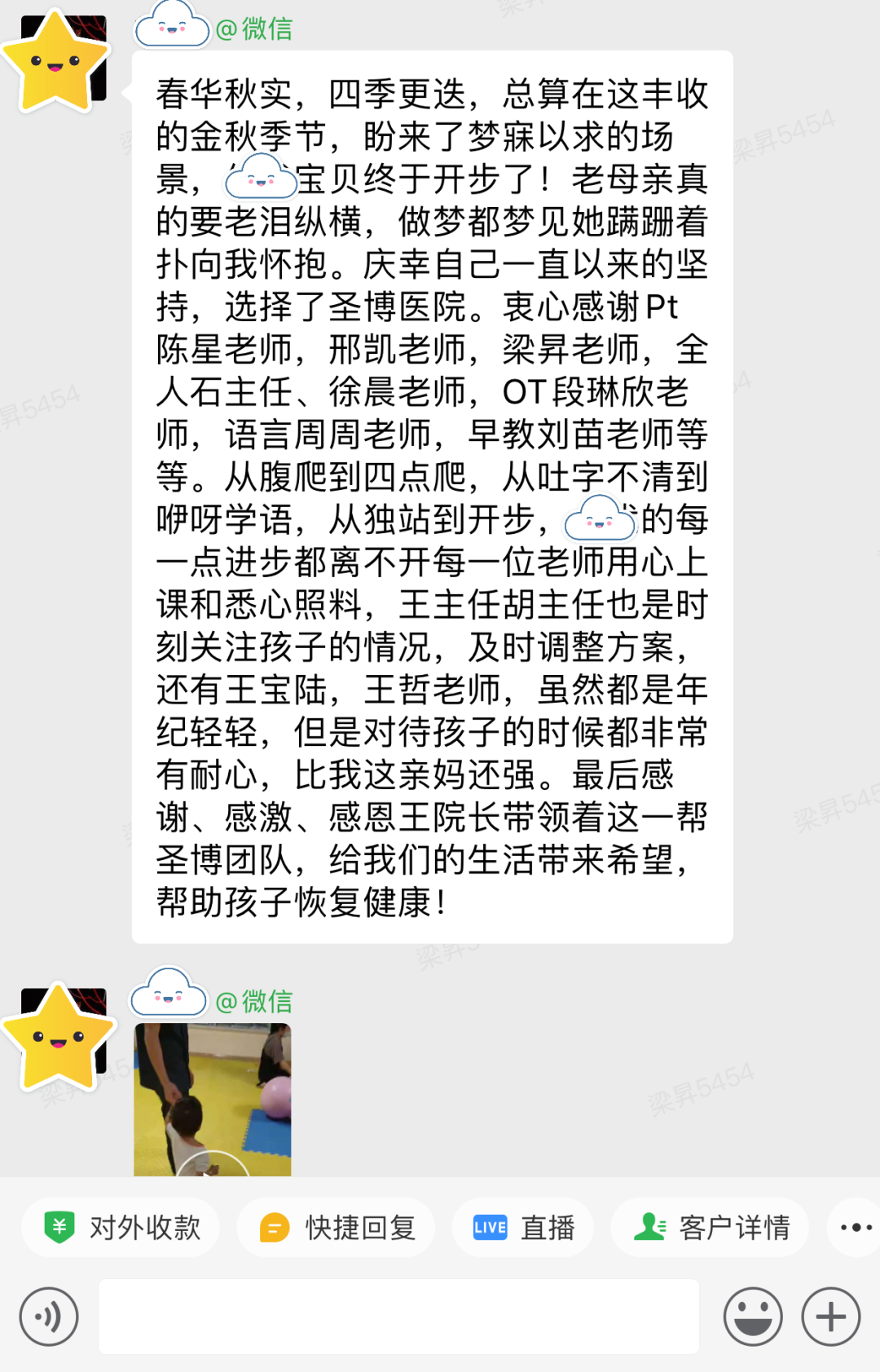View 客户详情 customer details
Viewport: 880px width, 1372px height.
tap(711, 1227)
